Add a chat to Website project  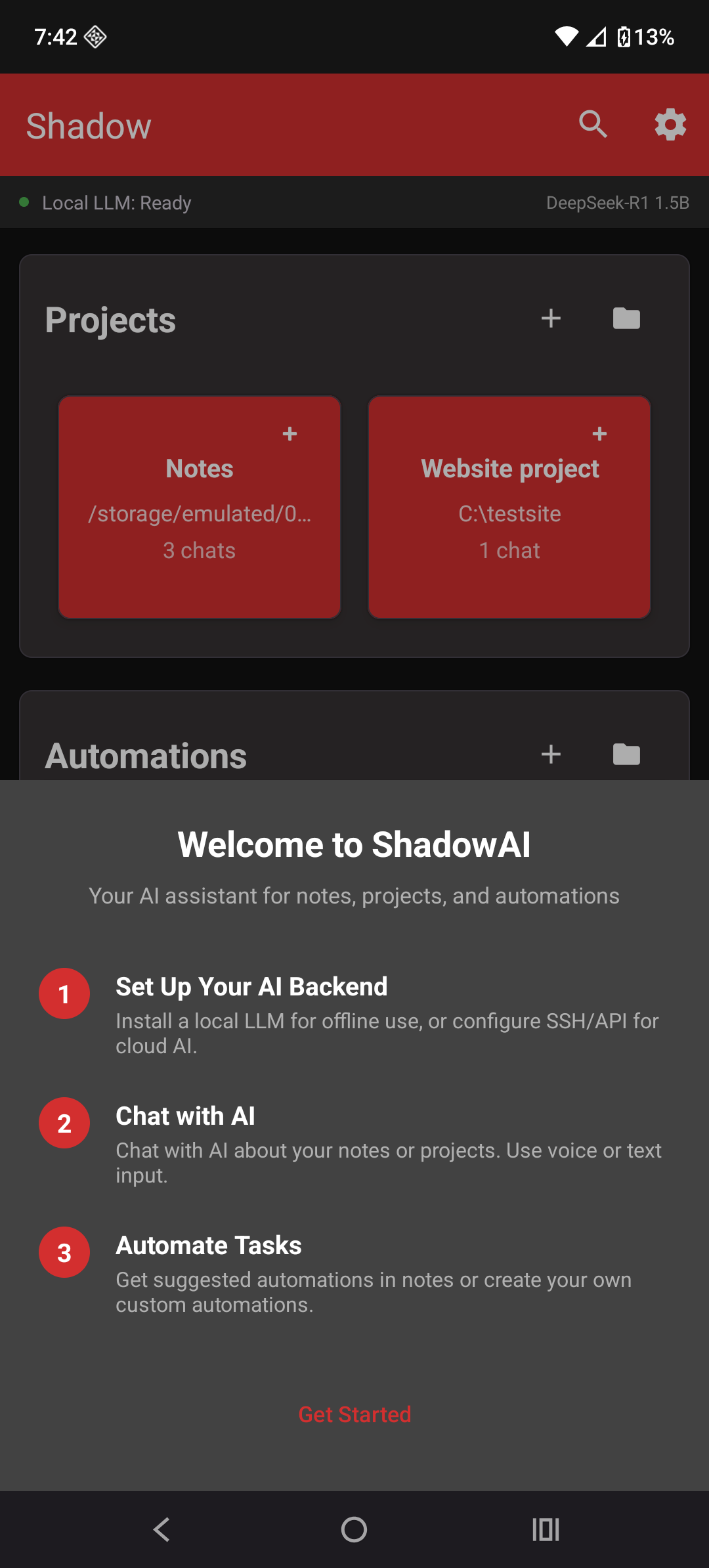[x=599, y=434]
